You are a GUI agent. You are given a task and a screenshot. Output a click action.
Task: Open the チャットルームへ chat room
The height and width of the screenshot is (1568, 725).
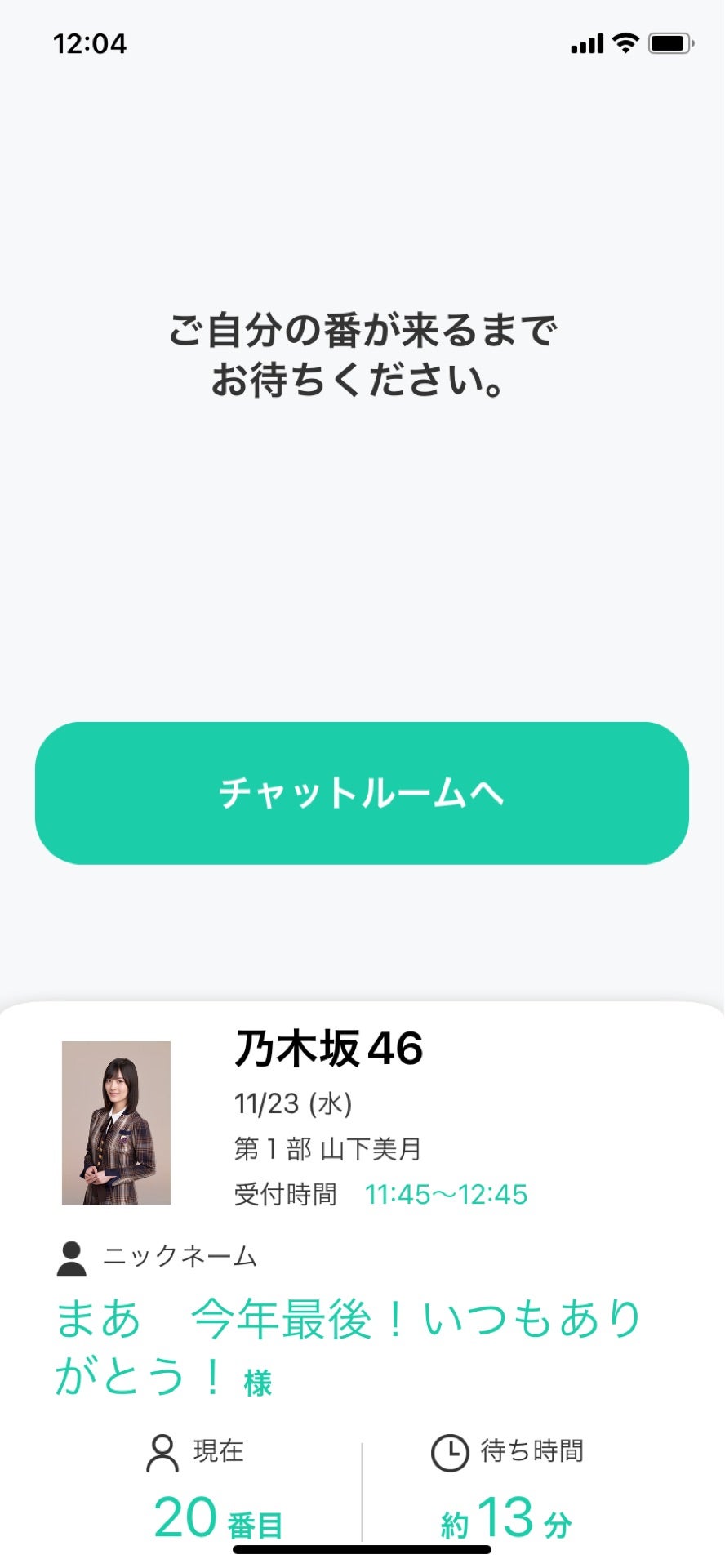[362, 794]
